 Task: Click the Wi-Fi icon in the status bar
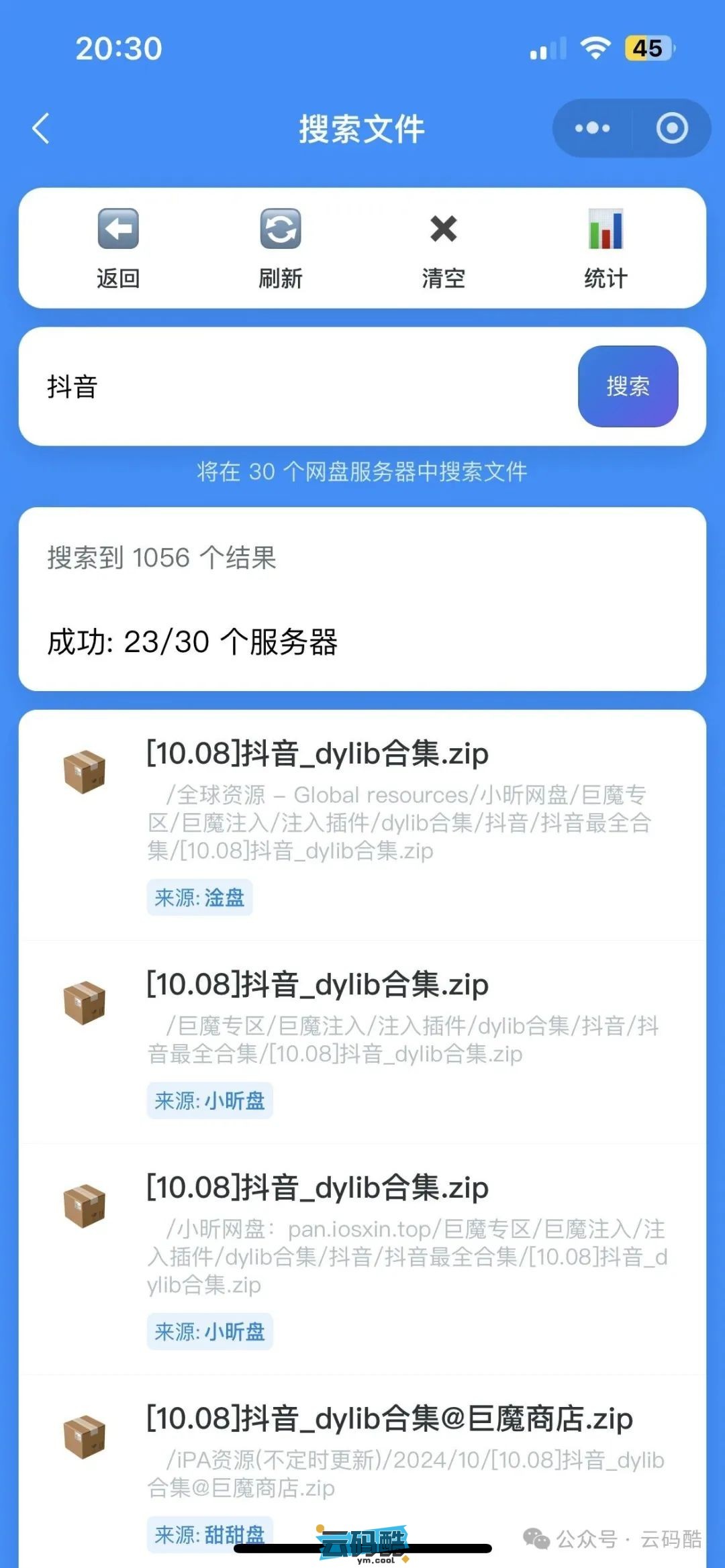point(593,47)
